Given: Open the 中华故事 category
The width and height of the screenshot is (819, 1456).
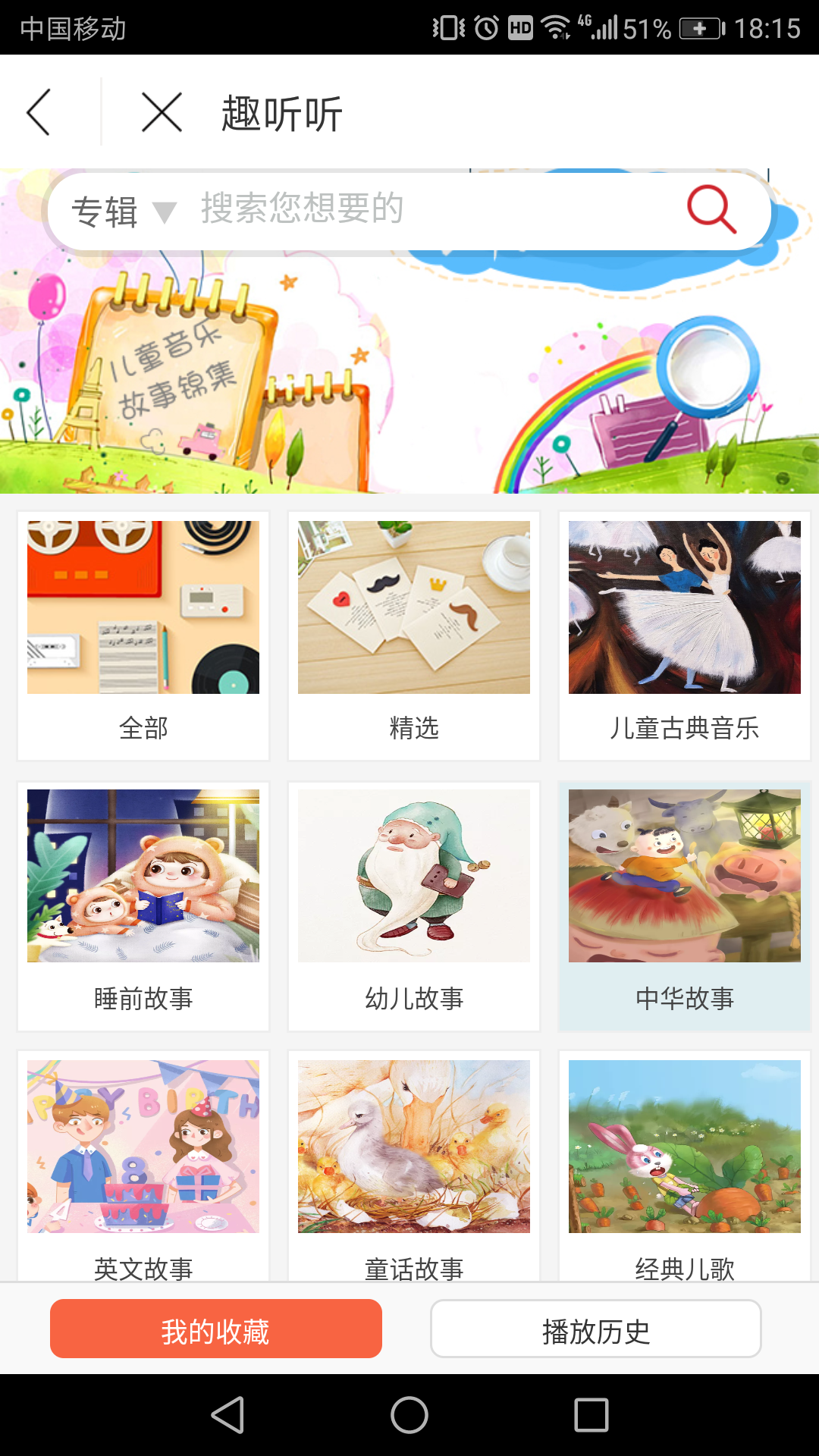Looking at the screenshot, I should [x=683, y=906].
